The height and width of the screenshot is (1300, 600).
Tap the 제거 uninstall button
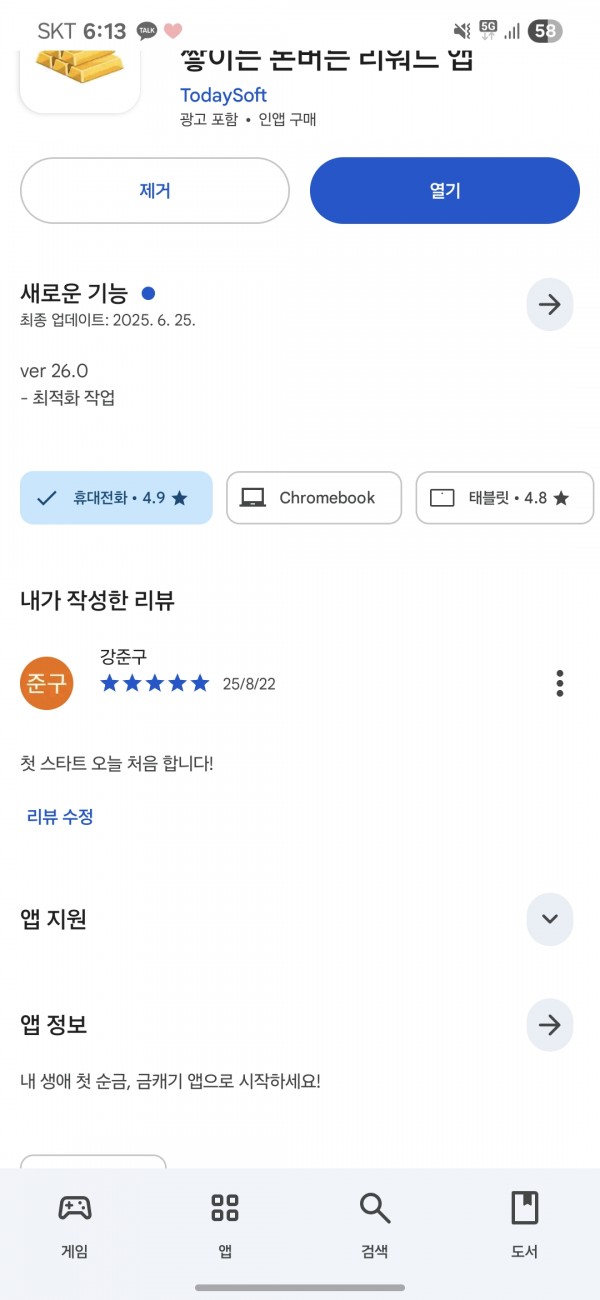[x=155, y=190]
